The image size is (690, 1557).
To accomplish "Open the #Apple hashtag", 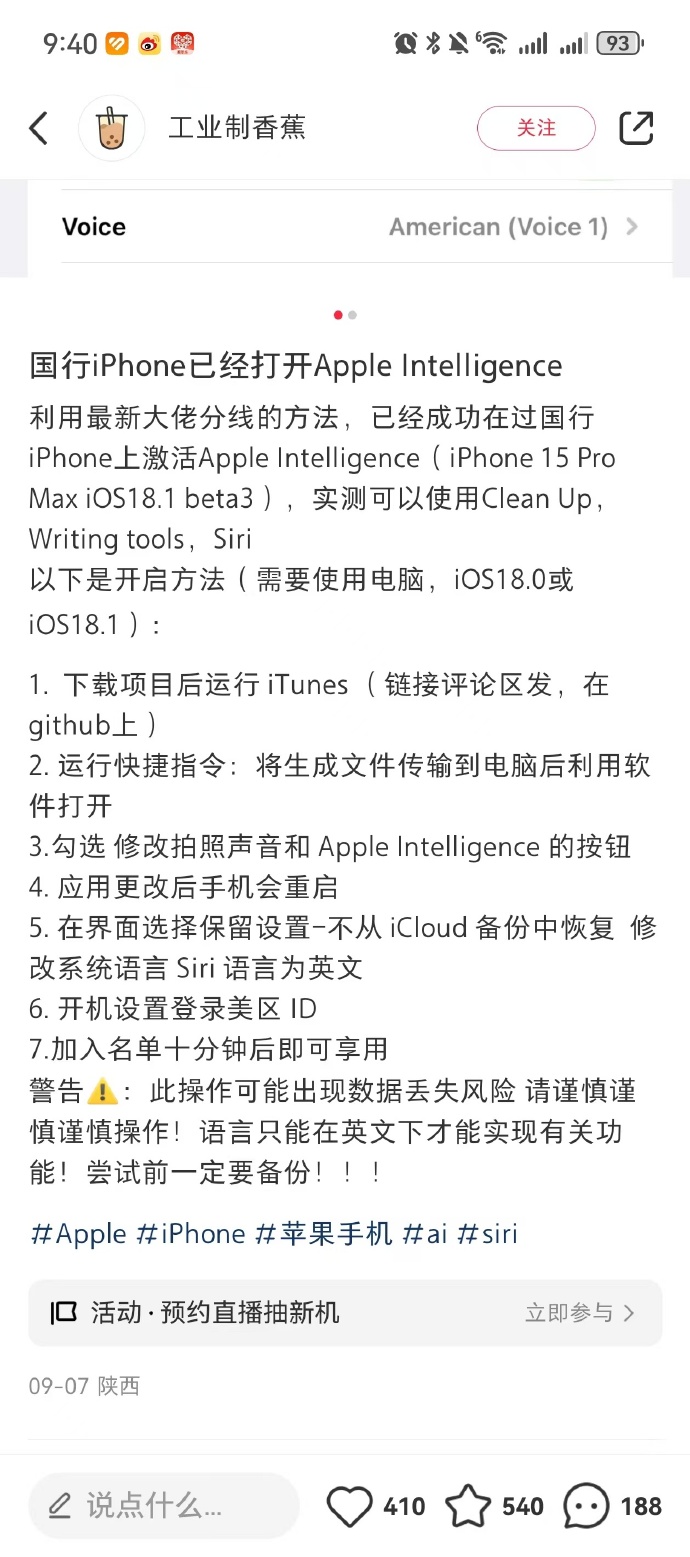I will coord(79,1233).
